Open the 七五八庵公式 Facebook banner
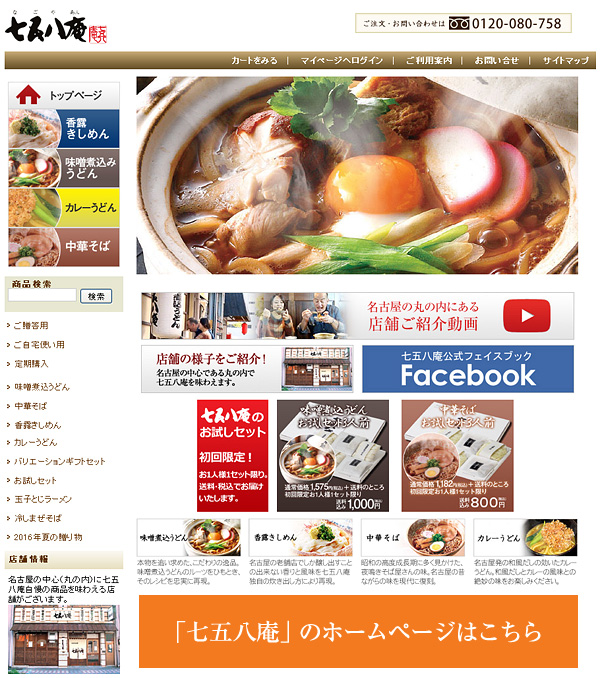Screen dimensions: 600x678 [x=468, y=369]
